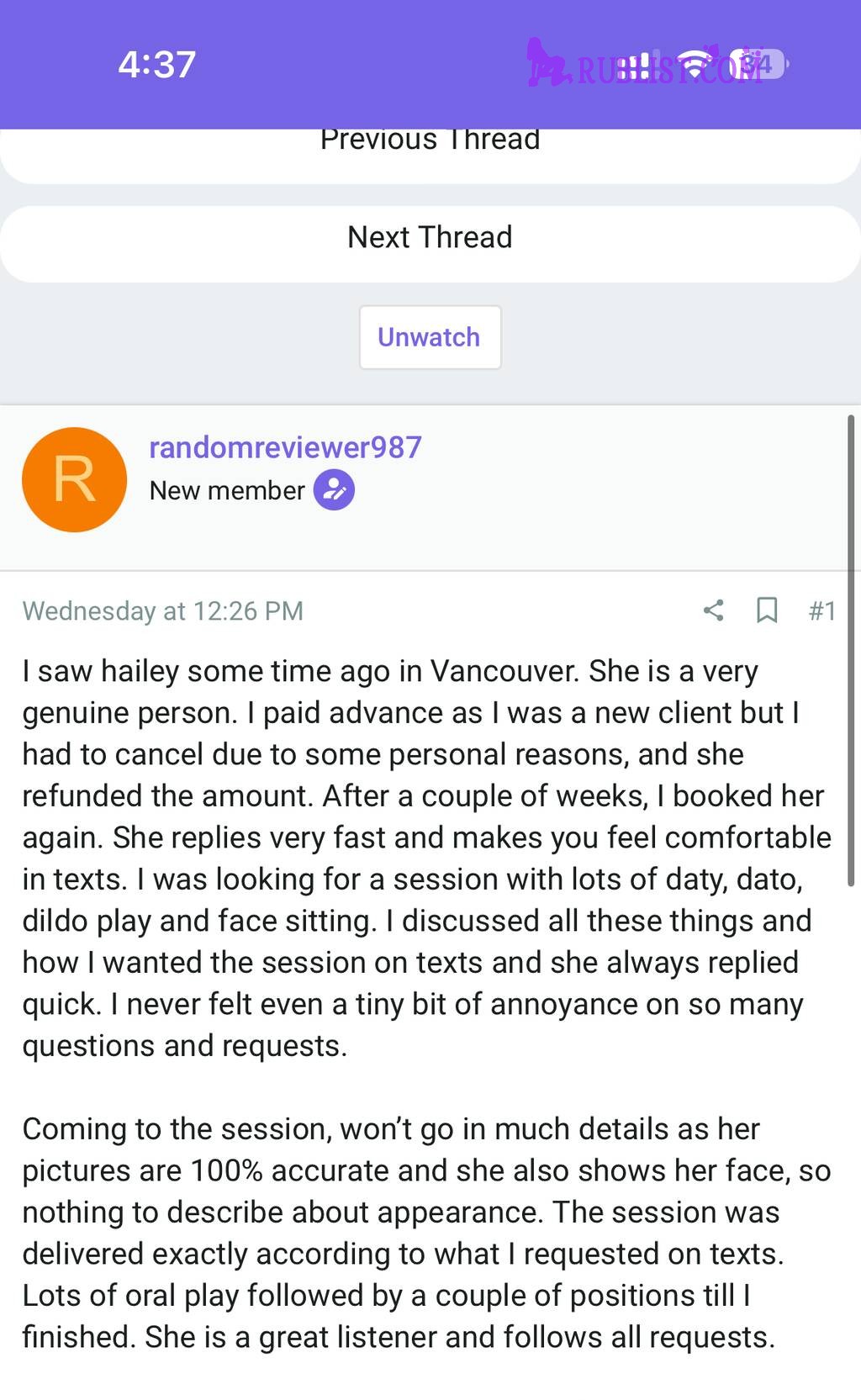
Task: Tap the orange R avatar
Action: tap(74, 479)
